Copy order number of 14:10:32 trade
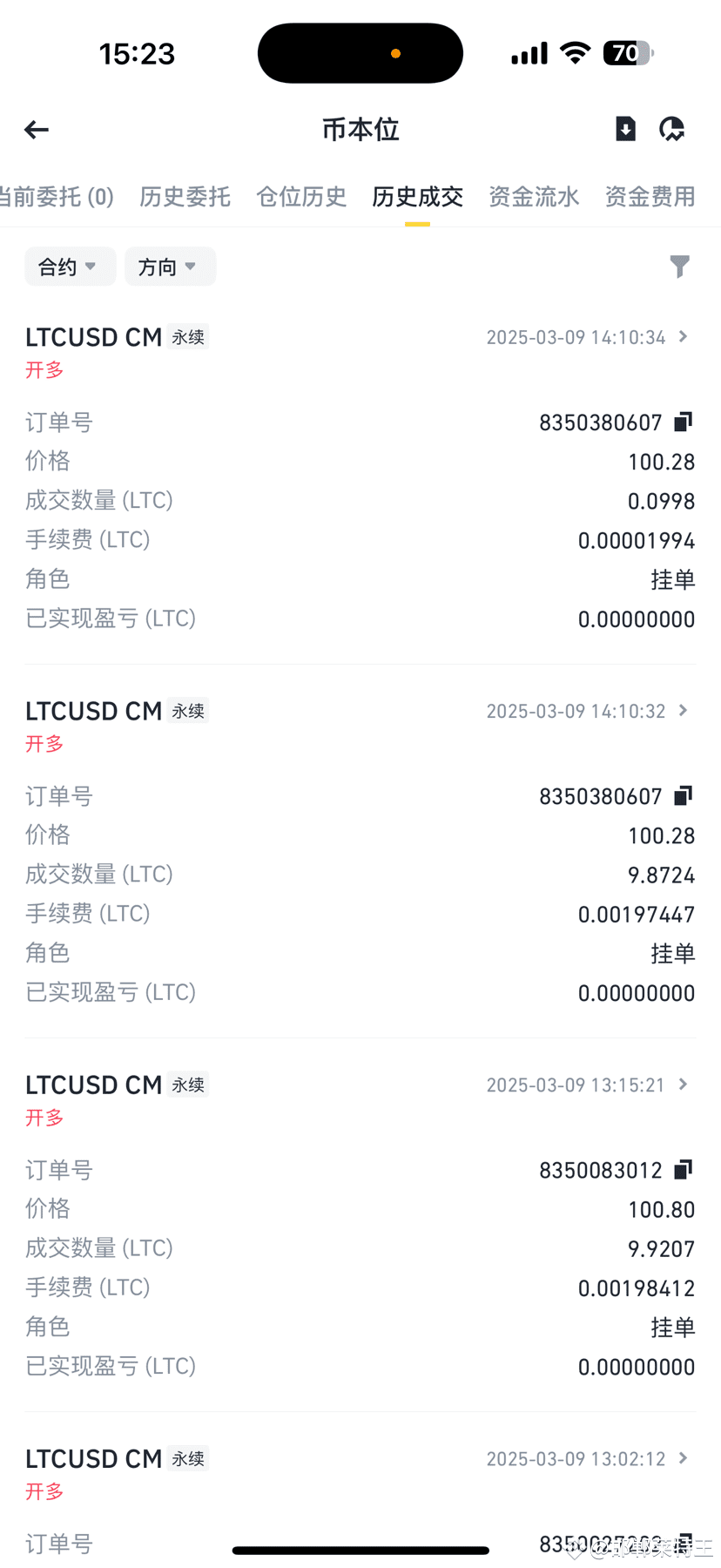The height and width of the screenshot is (1568, 721). 684,796
